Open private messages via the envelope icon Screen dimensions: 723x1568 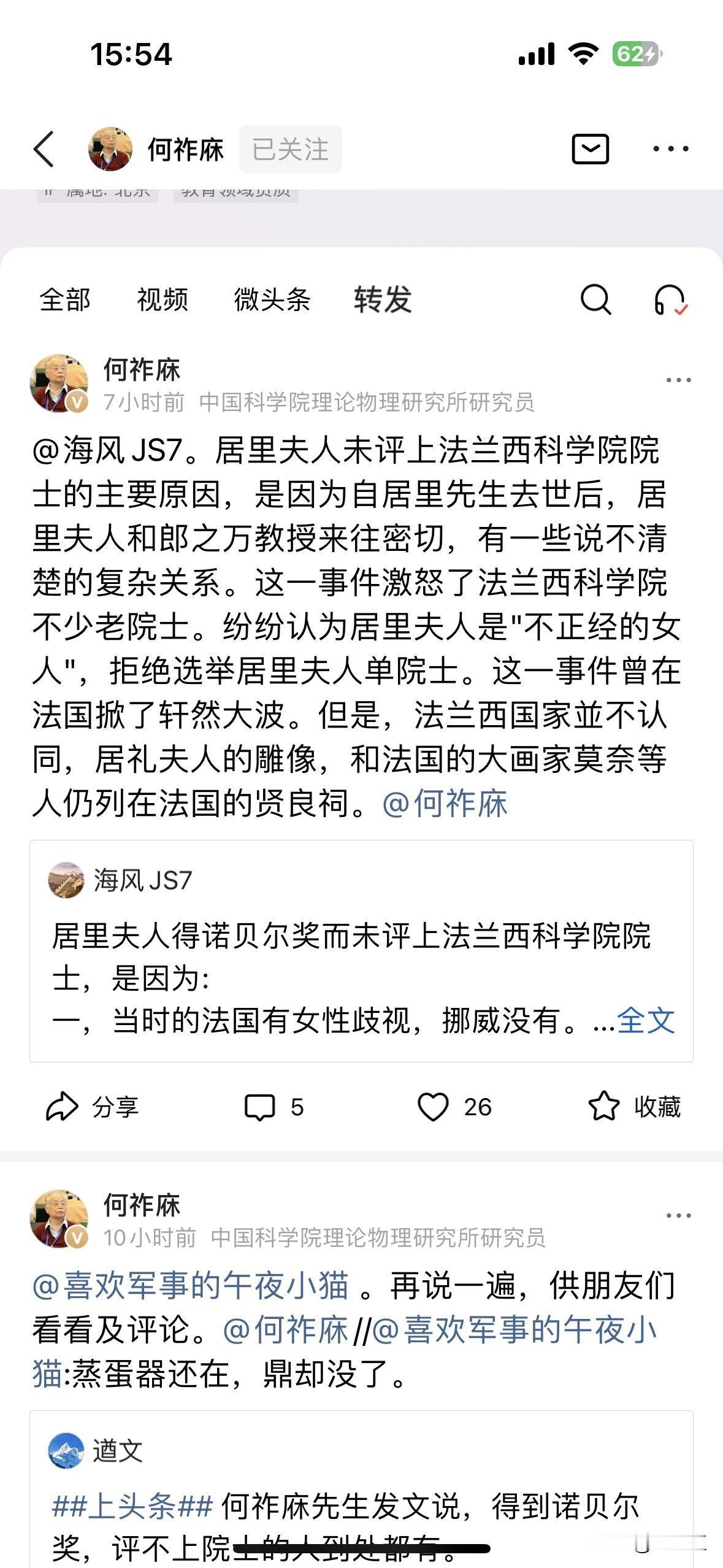point(592,148)
